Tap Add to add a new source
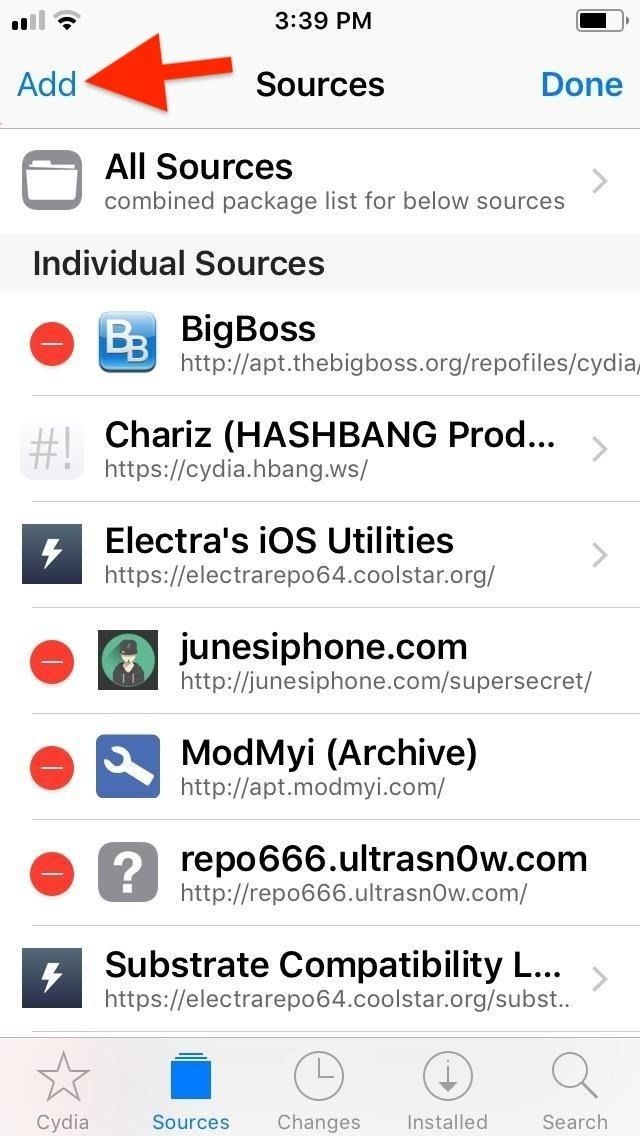 pyautogui.click(x=46, y=84)
